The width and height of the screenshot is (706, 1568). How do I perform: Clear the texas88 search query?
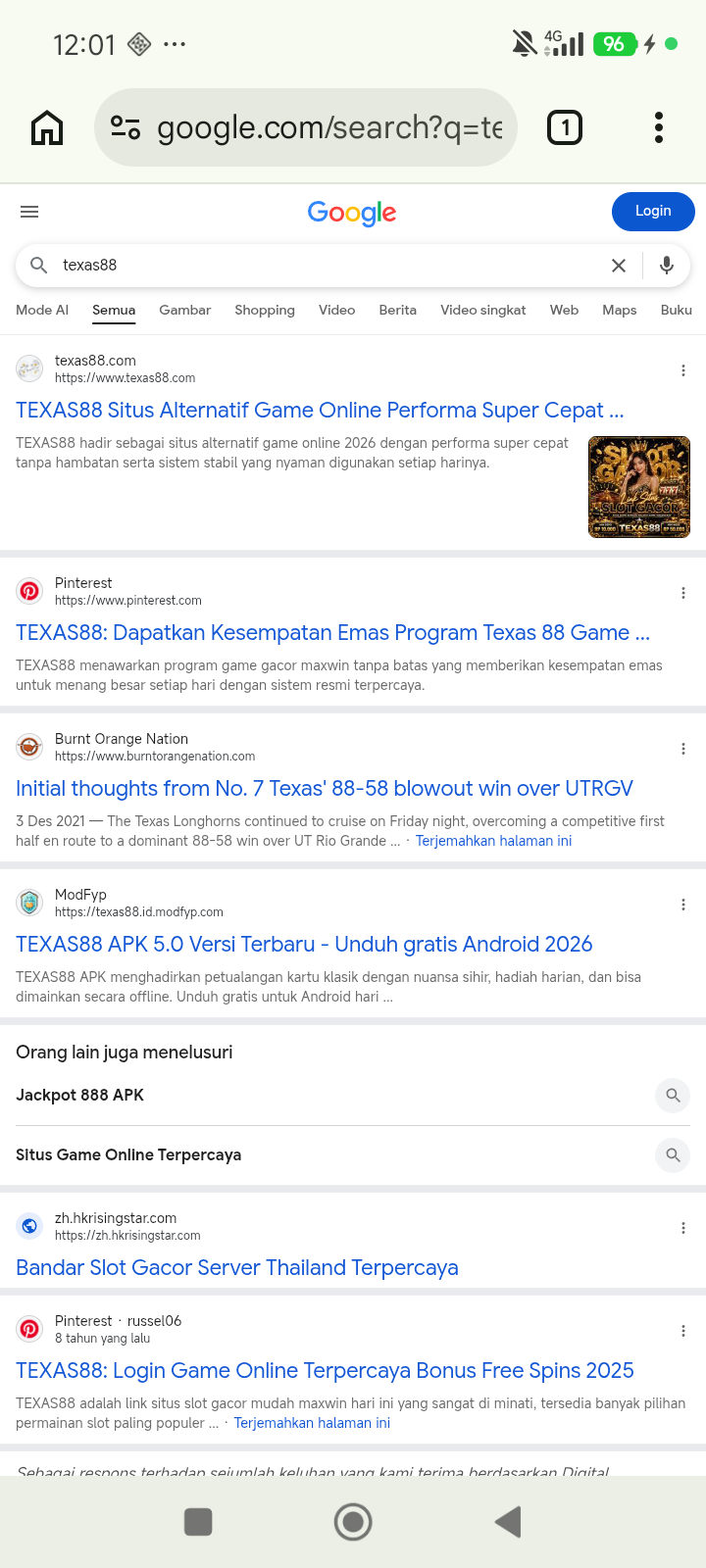tap(619, 266)
